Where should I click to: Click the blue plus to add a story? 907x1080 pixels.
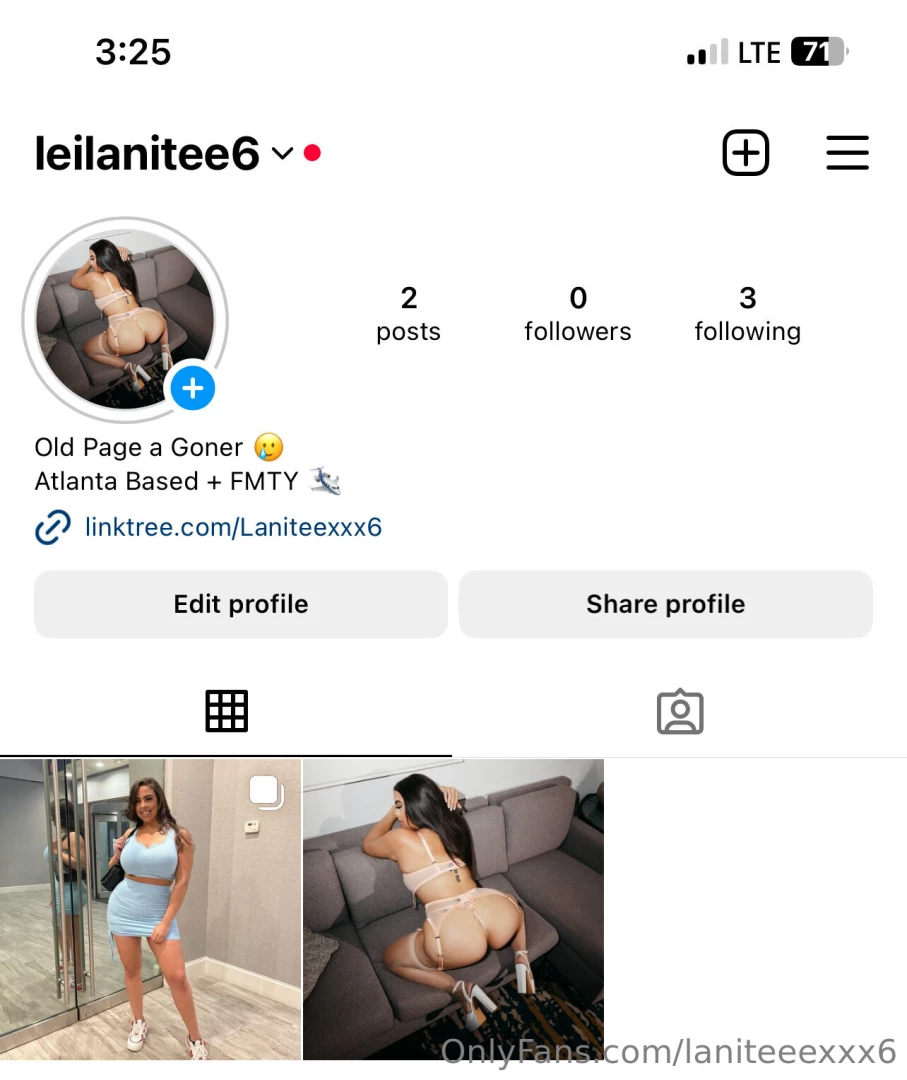193,388
